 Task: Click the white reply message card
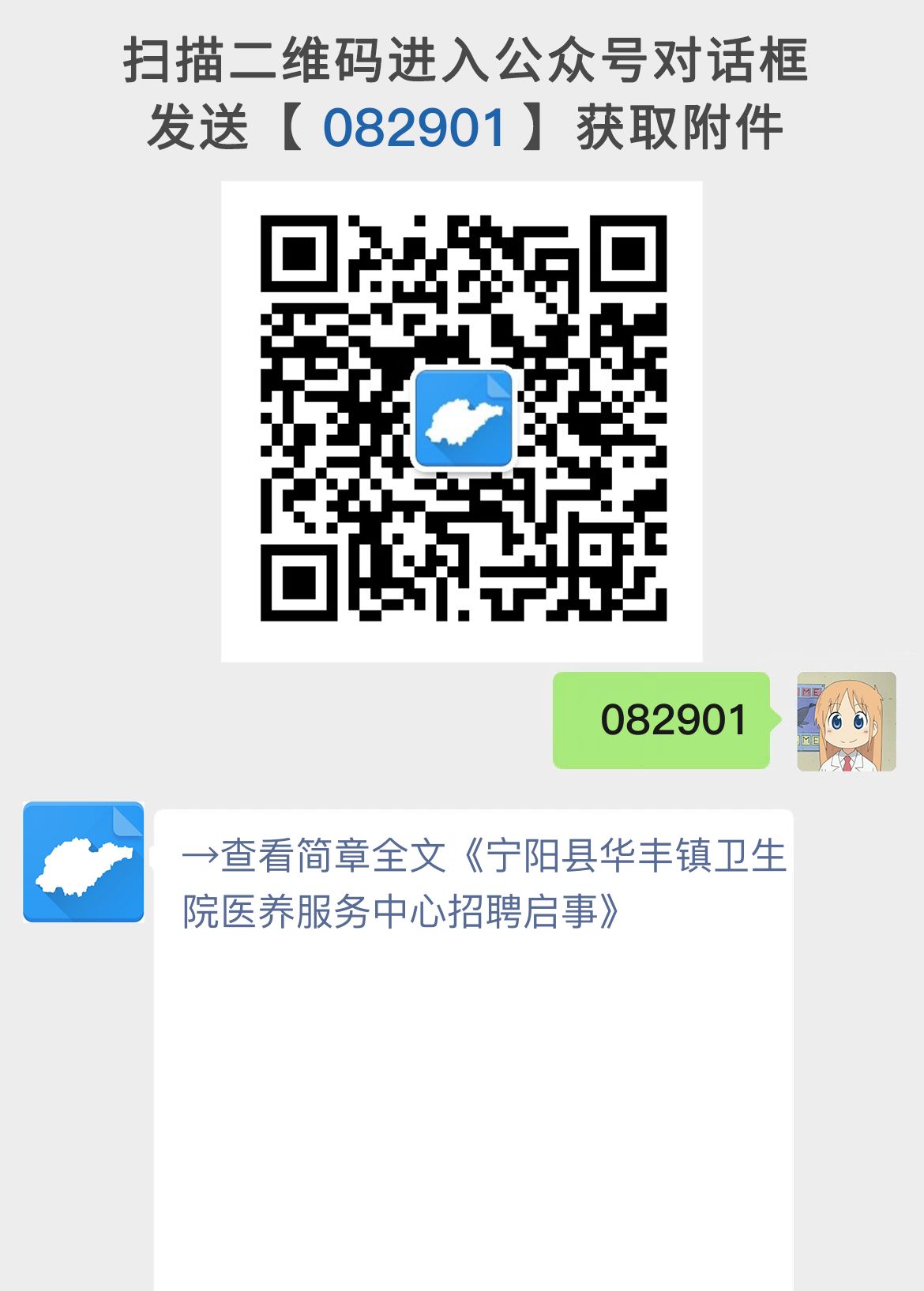point(474,1026)
